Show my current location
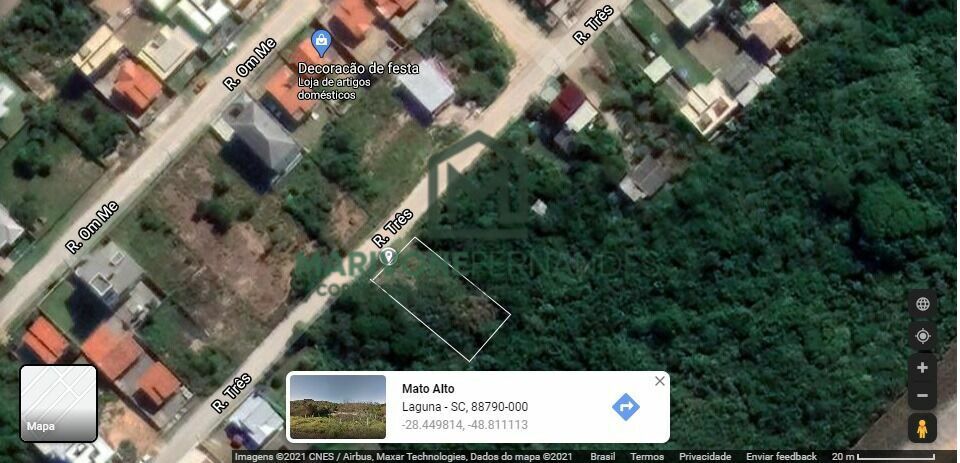This screenshot has width=960, height=463. point(922,336)
